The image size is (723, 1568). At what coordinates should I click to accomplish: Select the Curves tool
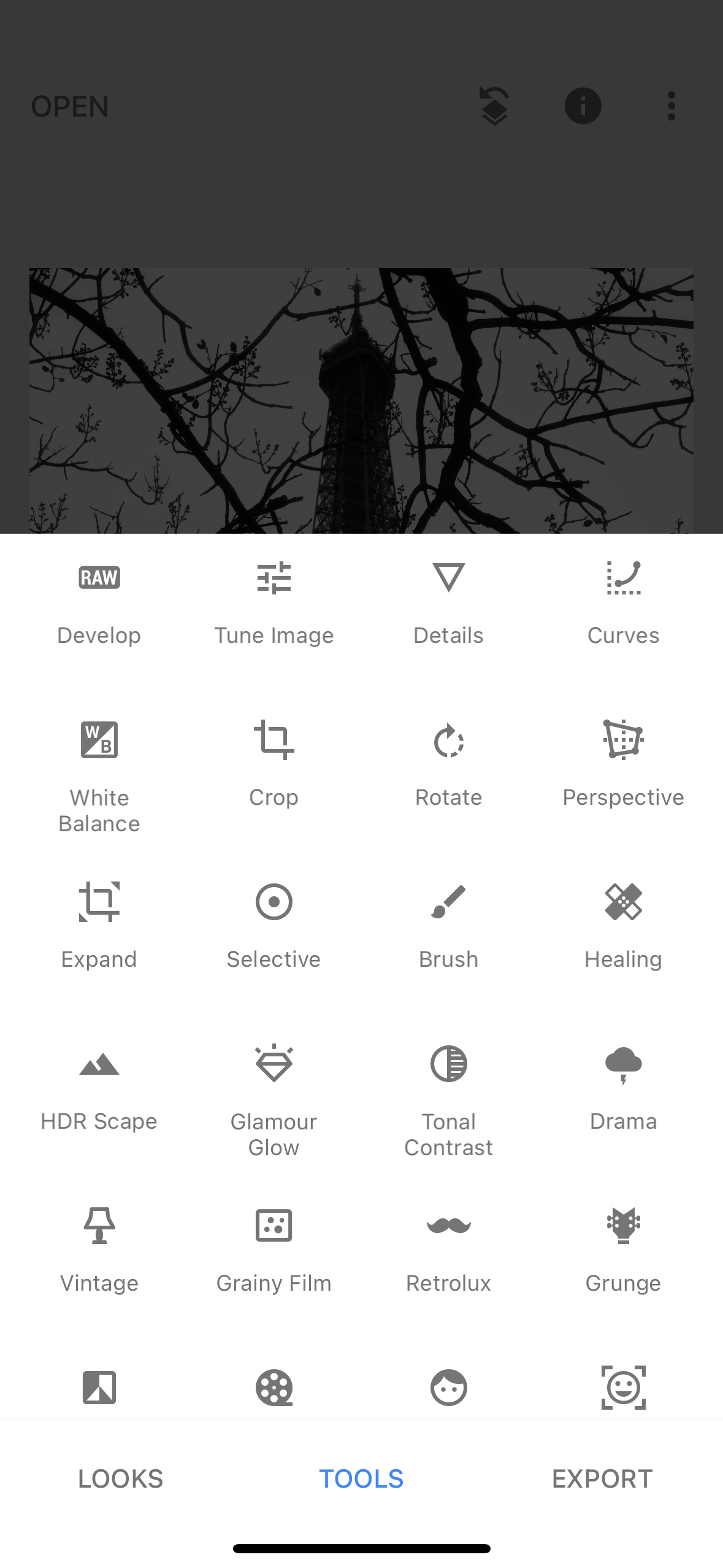(x=623, y=601)
